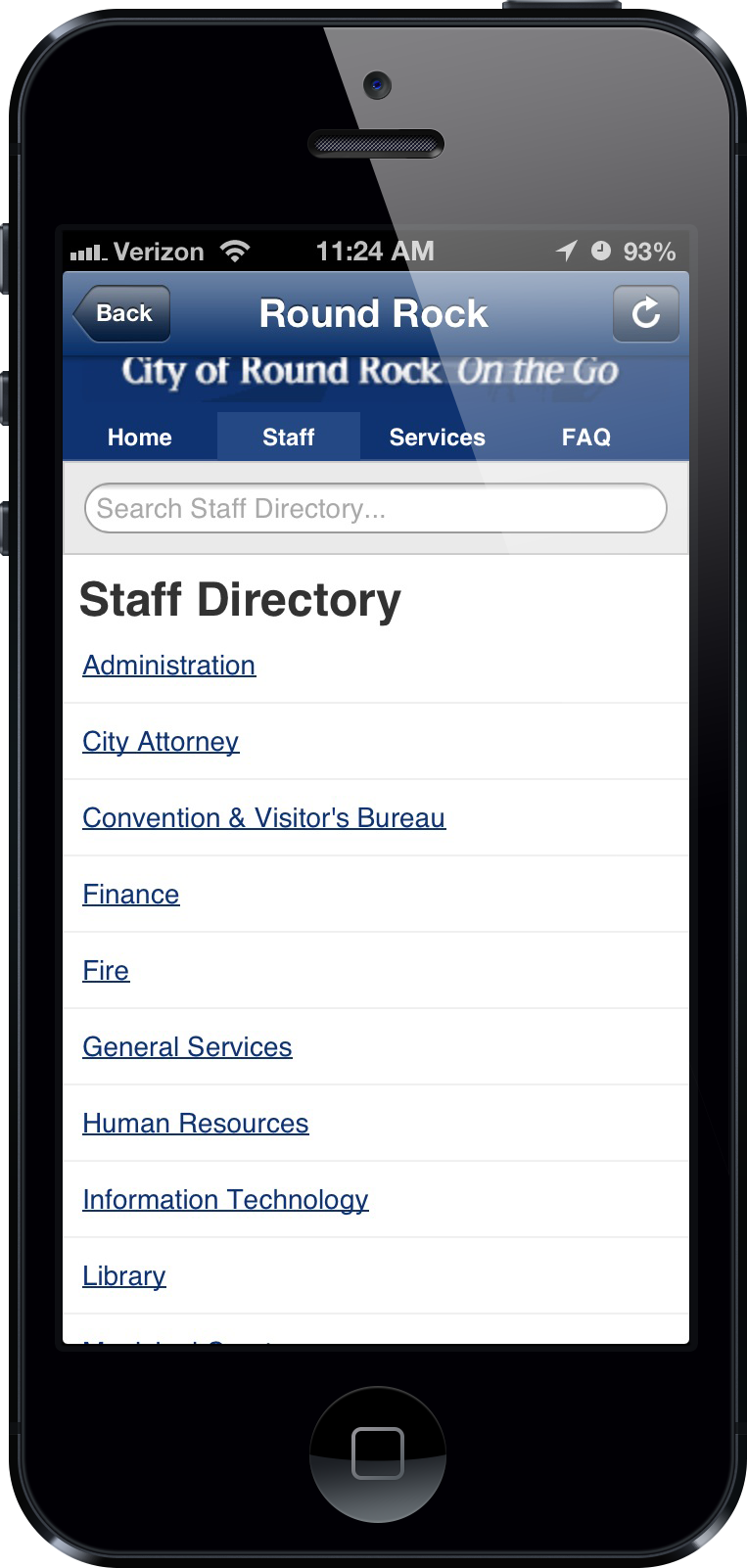Open the City Attorney link
The image size is (747, 1568).
click(161, 742)
